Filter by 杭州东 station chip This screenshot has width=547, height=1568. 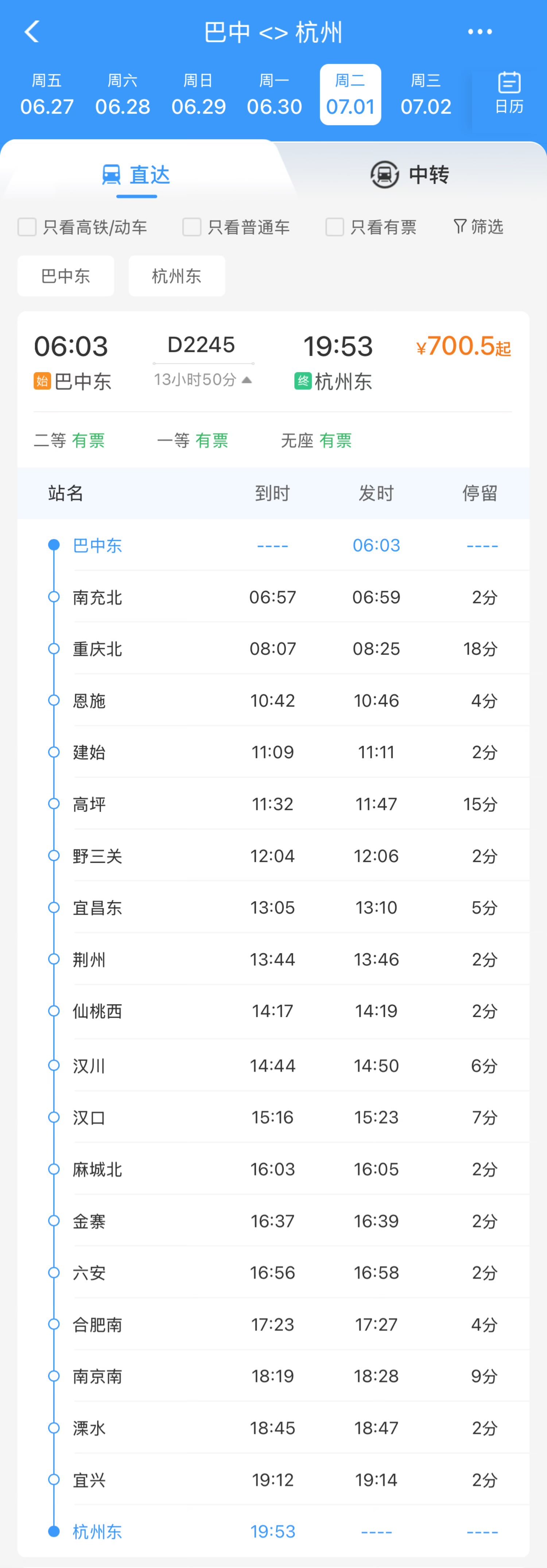click(176, 276)
